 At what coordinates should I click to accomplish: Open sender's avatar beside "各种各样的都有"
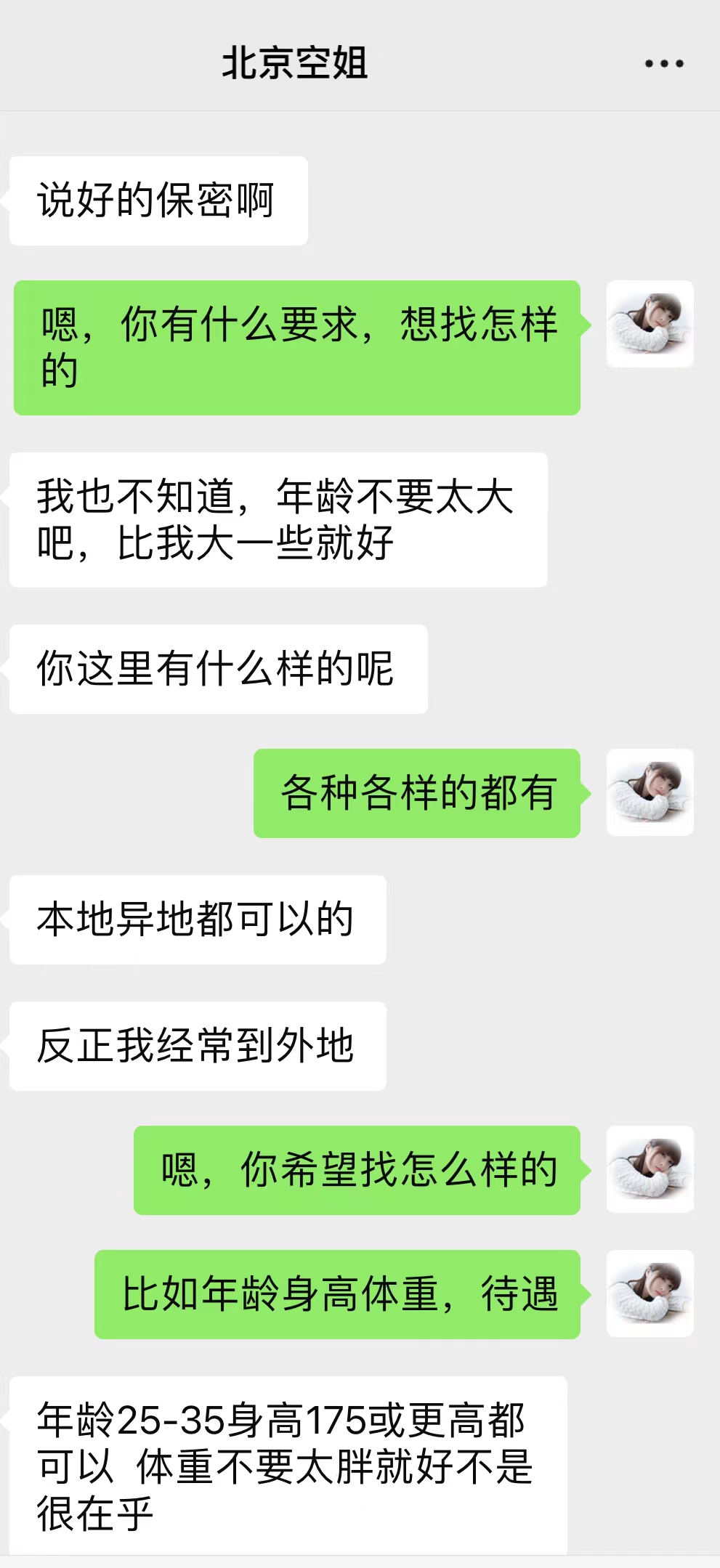pos(650,792)
